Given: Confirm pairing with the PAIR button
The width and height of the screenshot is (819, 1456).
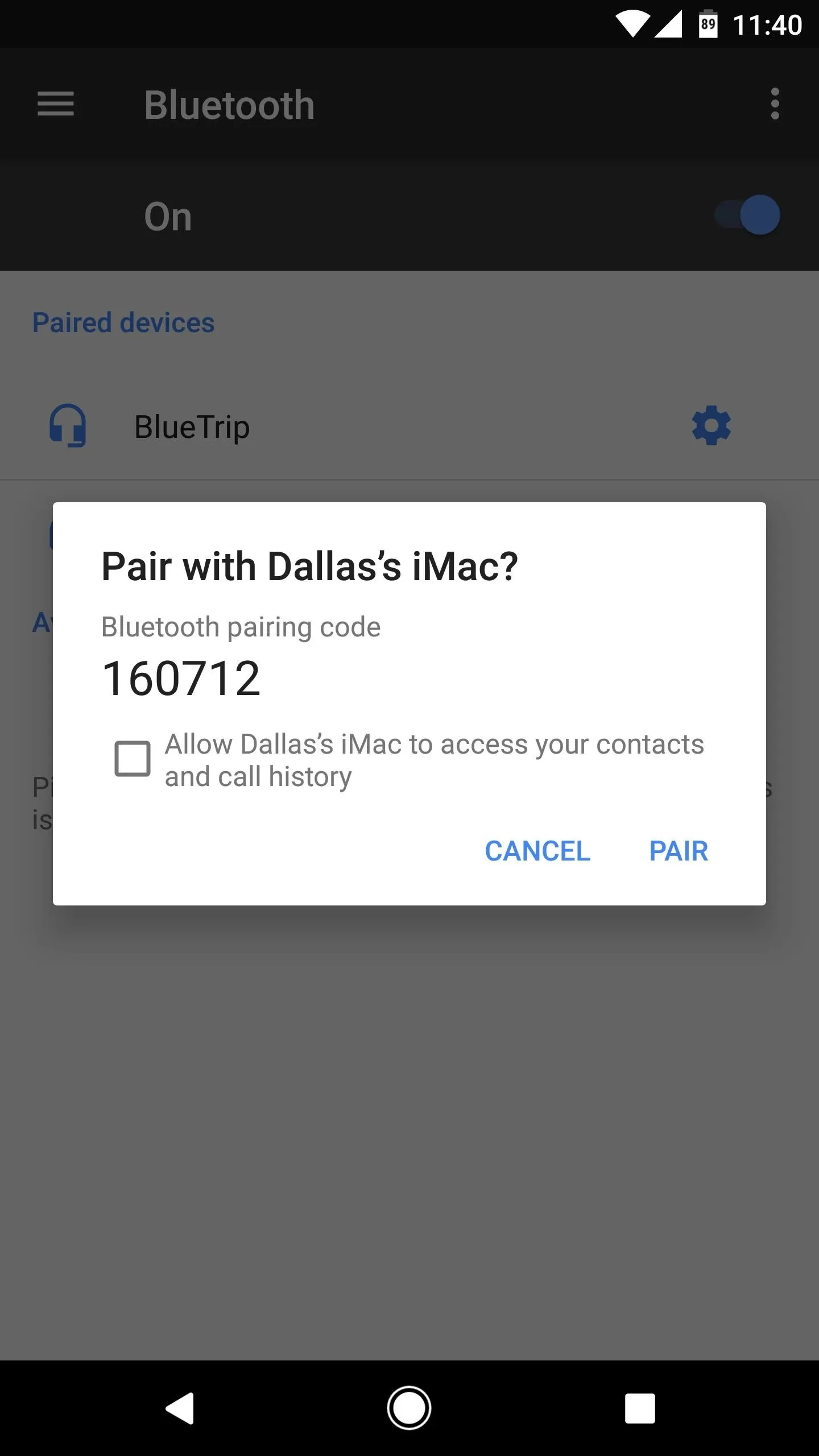Looking at the screenshot, I should pos(678,851).
